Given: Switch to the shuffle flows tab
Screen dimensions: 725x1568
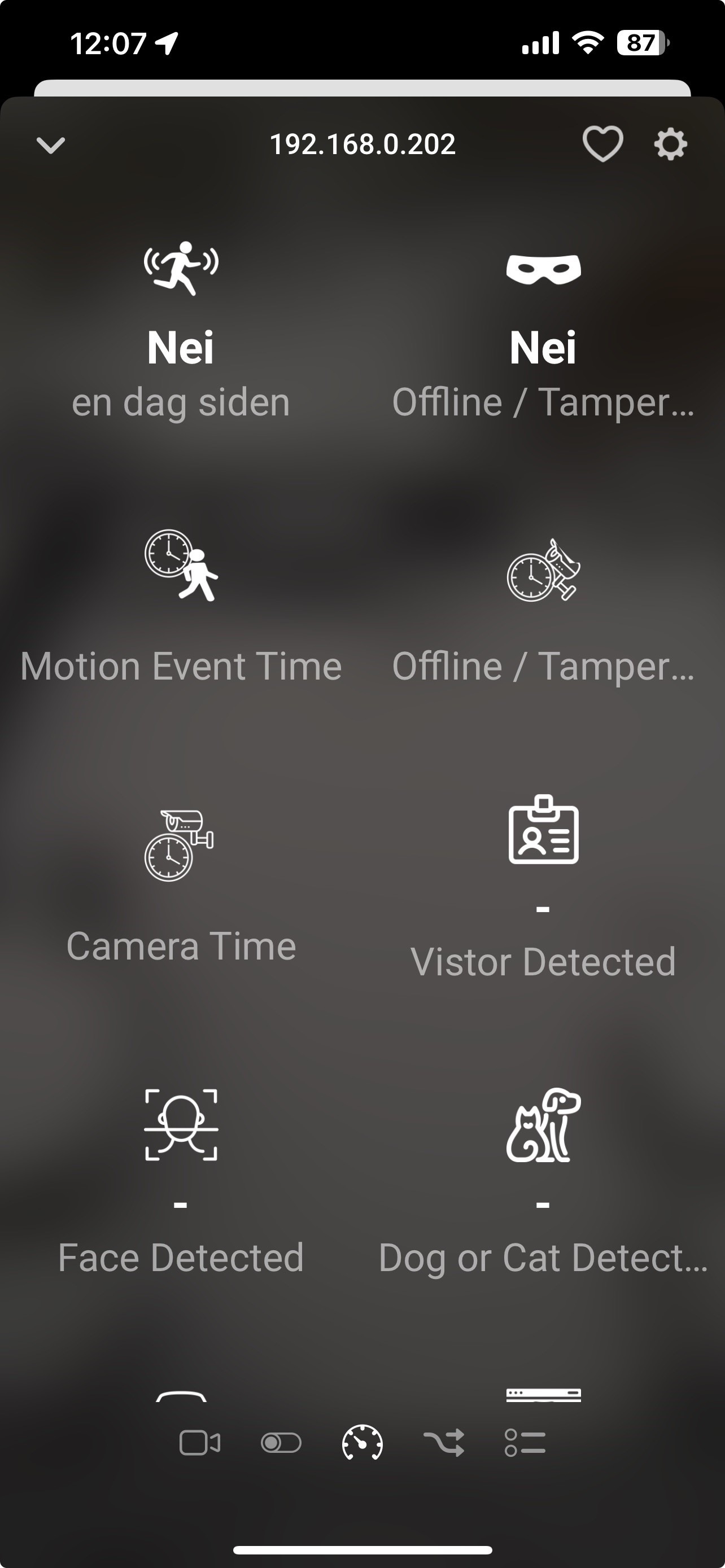Looking at the screenshot, I should 444,1443.
